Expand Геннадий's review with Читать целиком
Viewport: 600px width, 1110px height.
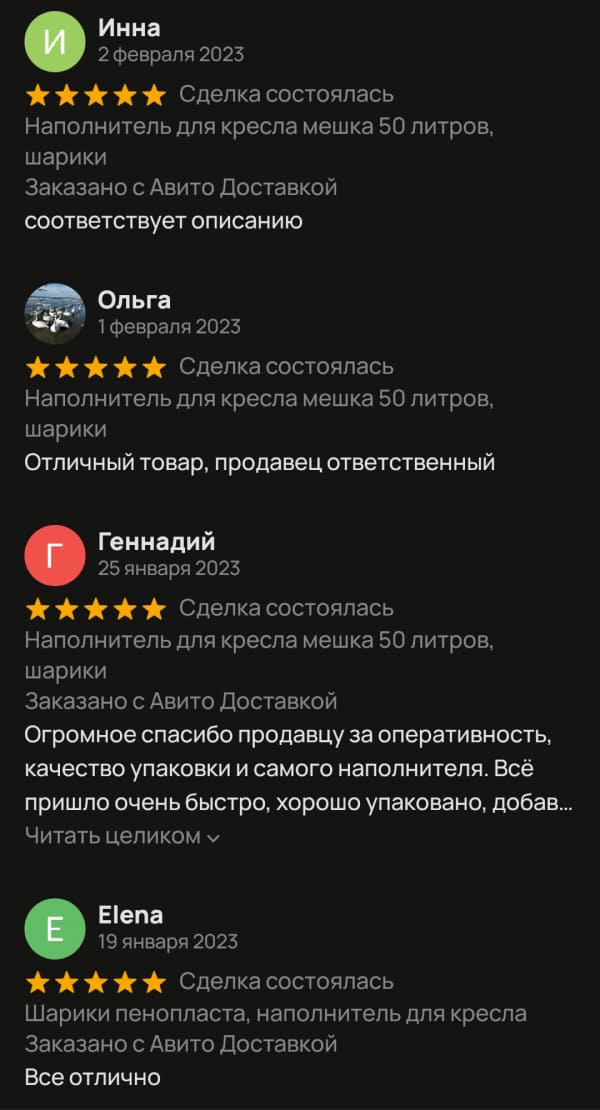(x=121, y=836)
